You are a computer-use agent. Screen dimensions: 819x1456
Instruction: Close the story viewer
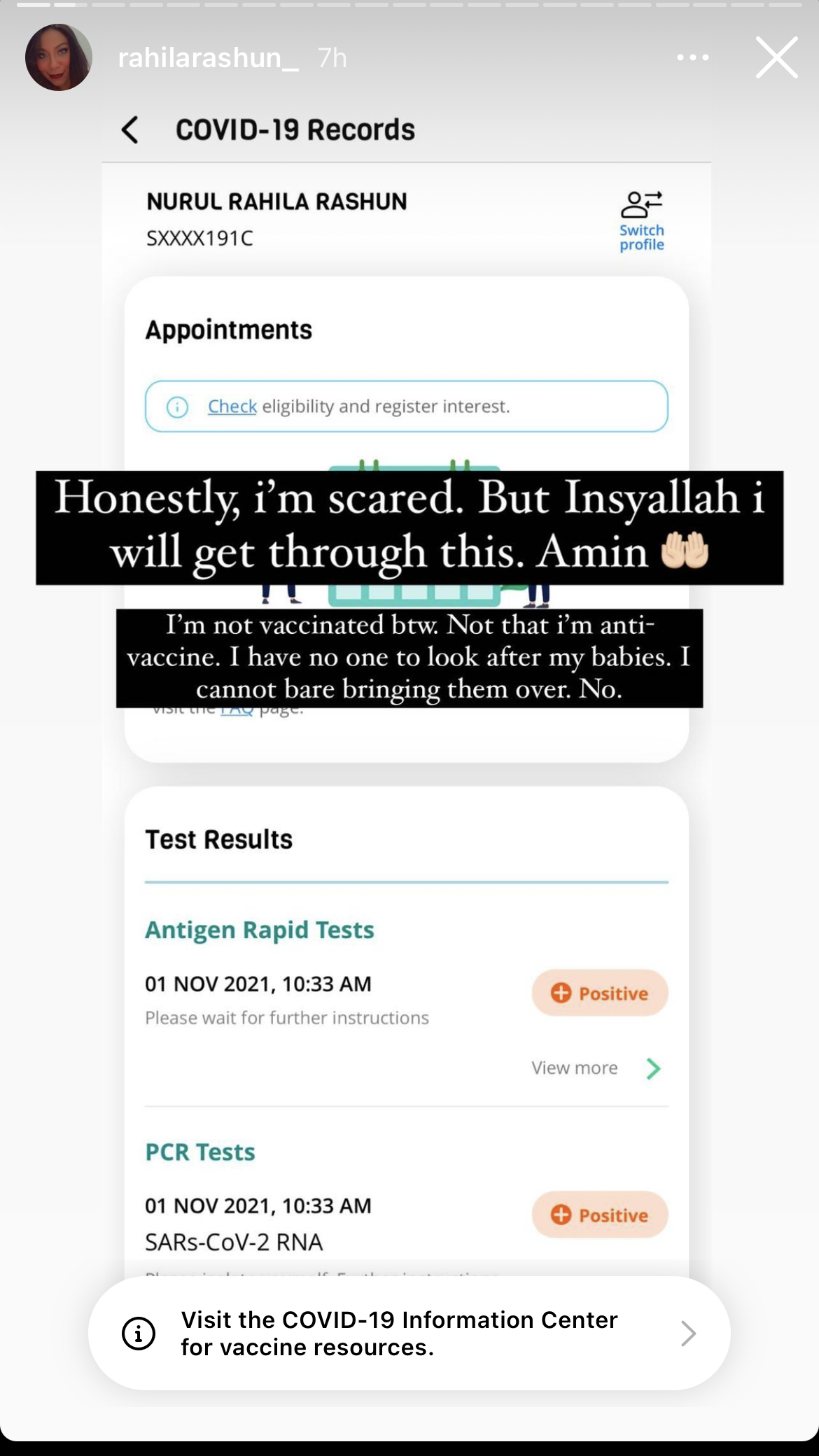coord(776,57)
